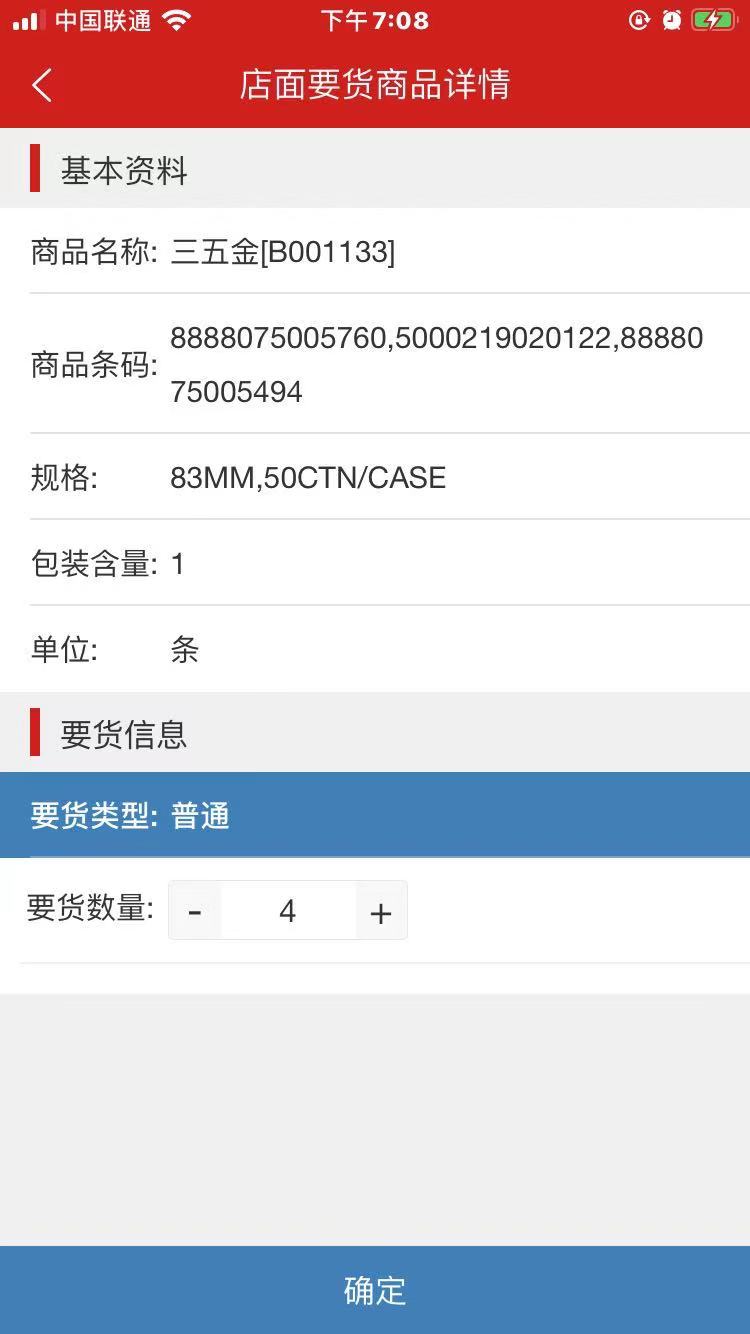This screenshot has height=1334, width=750.
Task: Go back using the header arrow
Action: click(x=42, y=86)
